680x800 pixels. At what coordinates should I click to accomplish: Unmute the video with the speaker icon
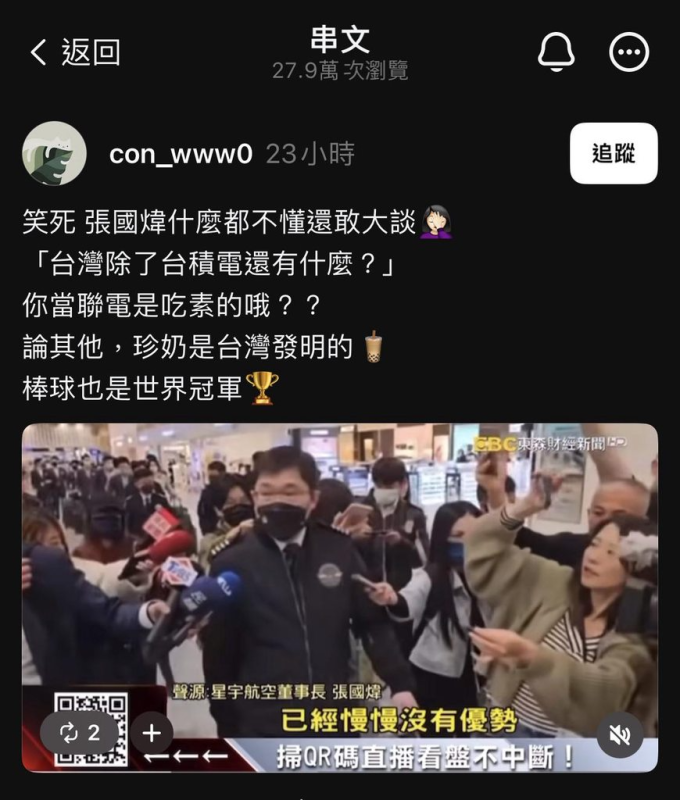620,734
